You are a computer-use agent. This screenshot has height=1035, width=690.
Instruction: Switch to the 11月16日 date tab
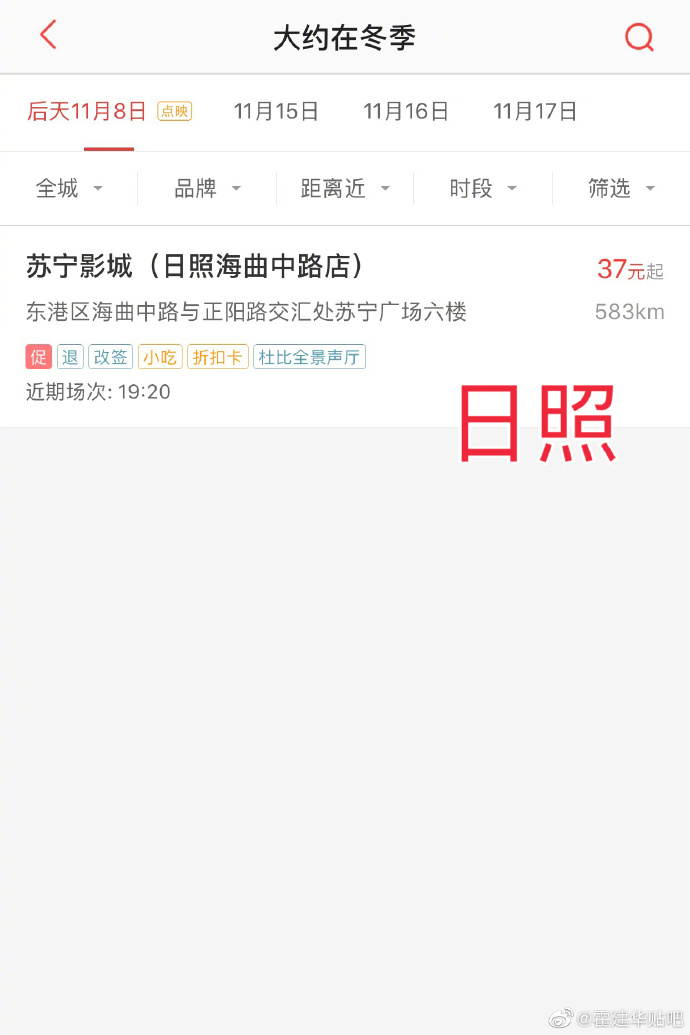click(406, 112)
